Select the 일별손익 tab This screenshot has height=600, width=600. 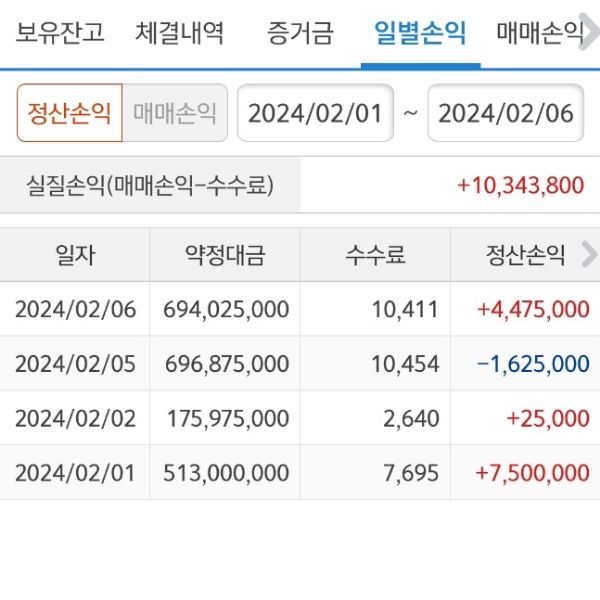[420, 34]
